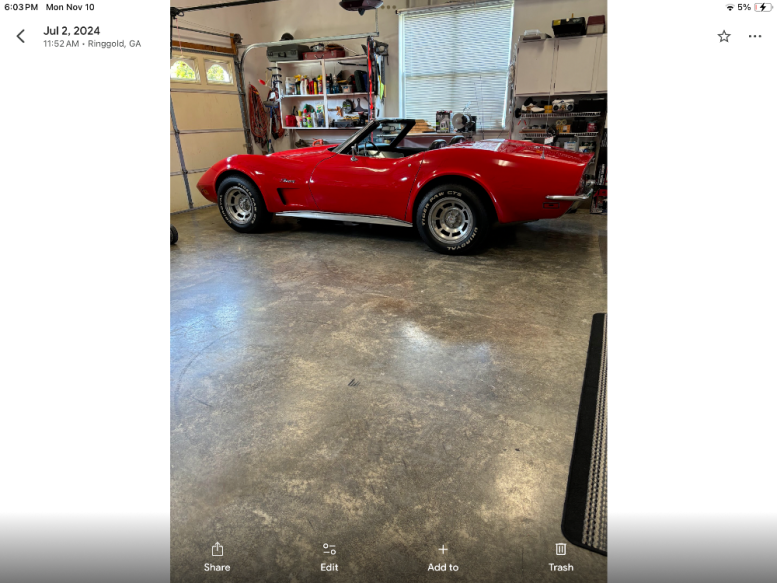Edit the photo
This screenshot has height=583, width=777.
[x=329, y=555]
